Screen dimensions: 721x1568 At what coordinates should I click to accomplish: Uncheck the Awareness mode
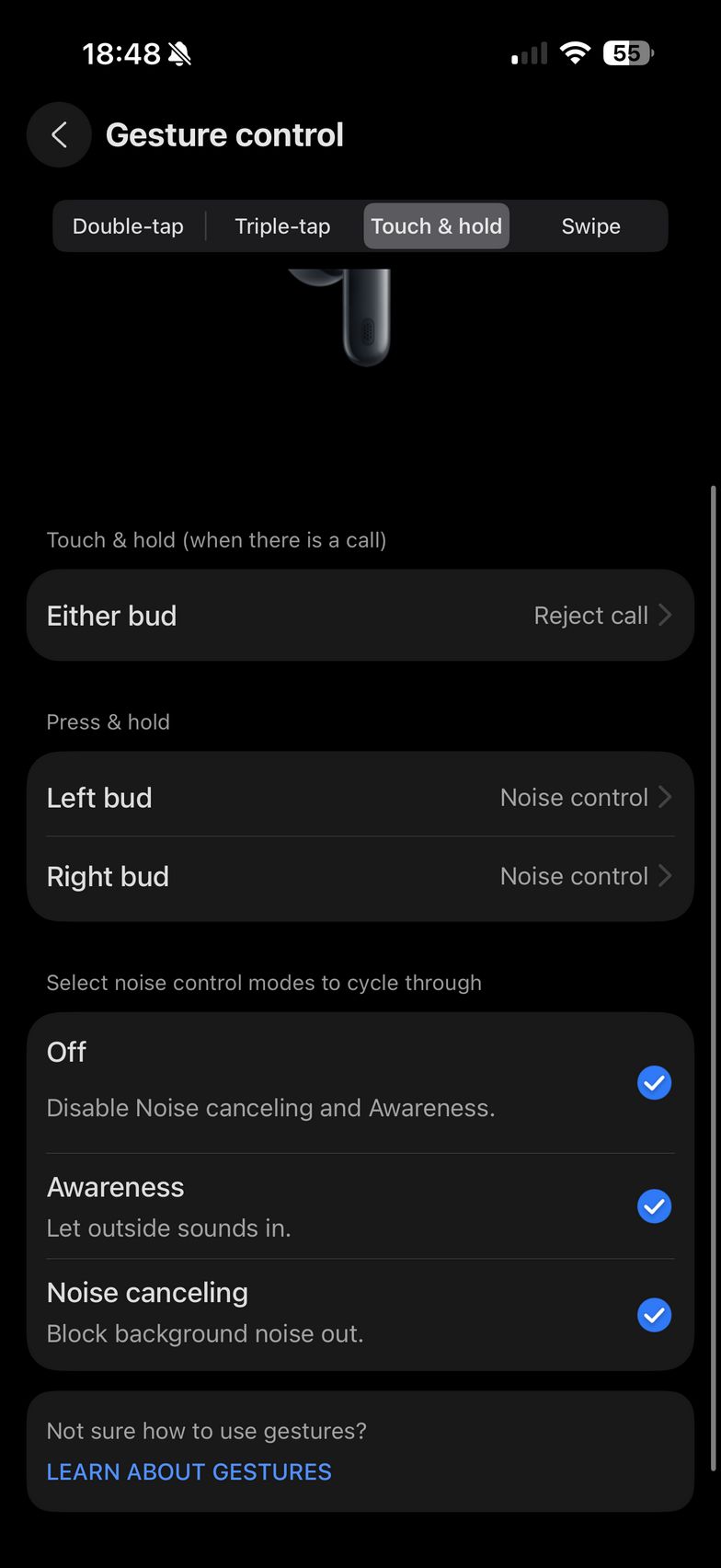654,1205
